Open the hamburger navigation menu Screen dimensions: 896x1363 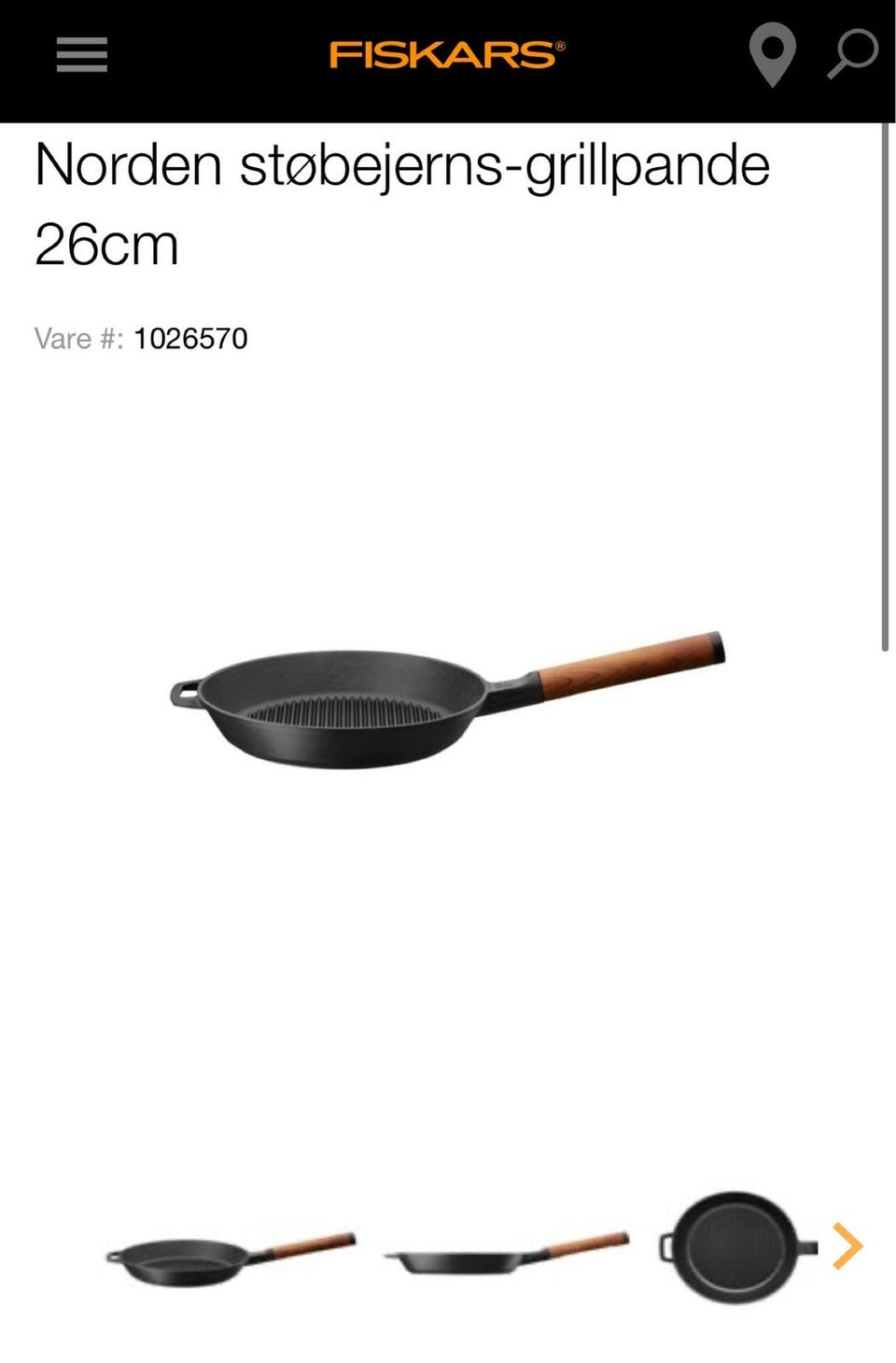[82, 55]
